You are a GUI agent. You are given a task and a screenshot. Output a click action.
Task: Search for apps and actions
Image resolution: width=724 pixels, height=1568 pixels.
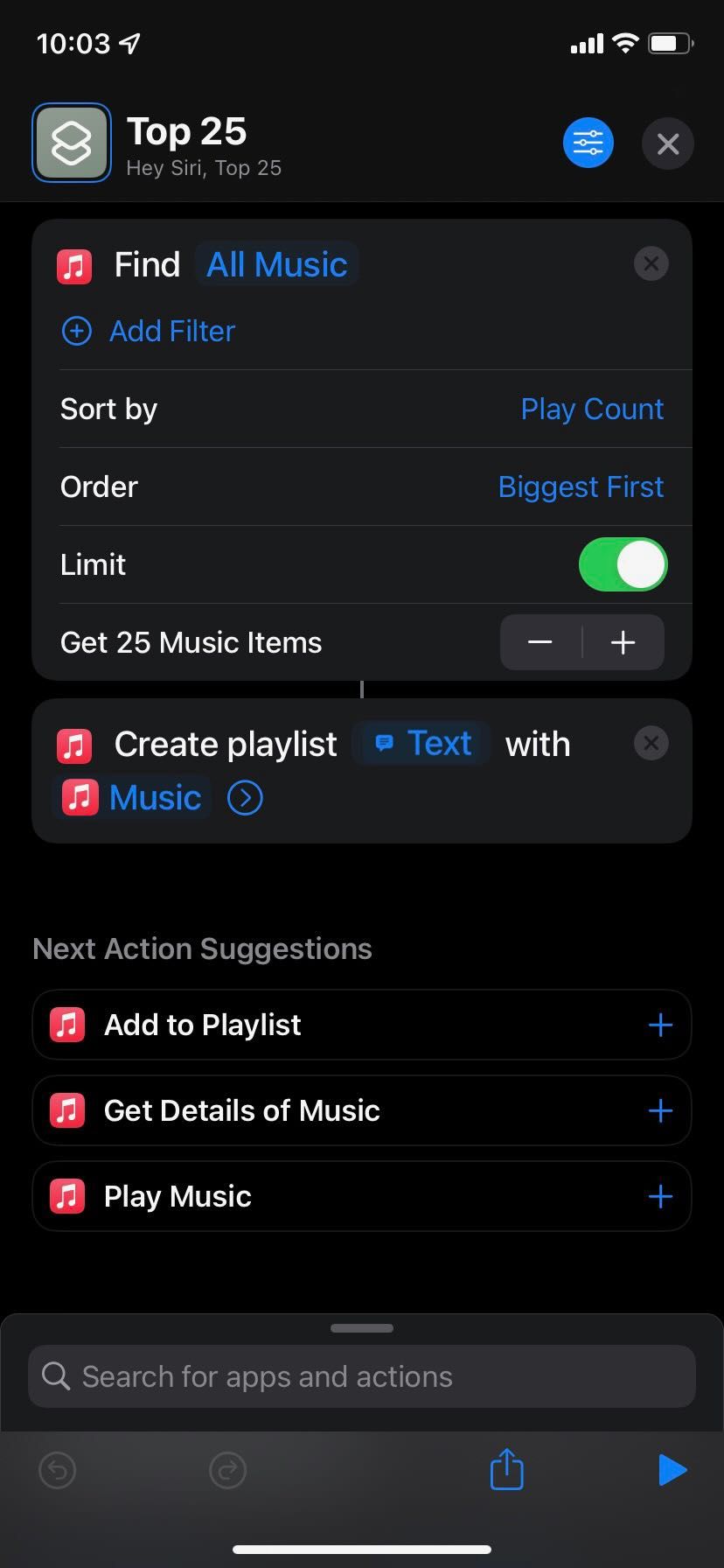tap(362, 1376)
